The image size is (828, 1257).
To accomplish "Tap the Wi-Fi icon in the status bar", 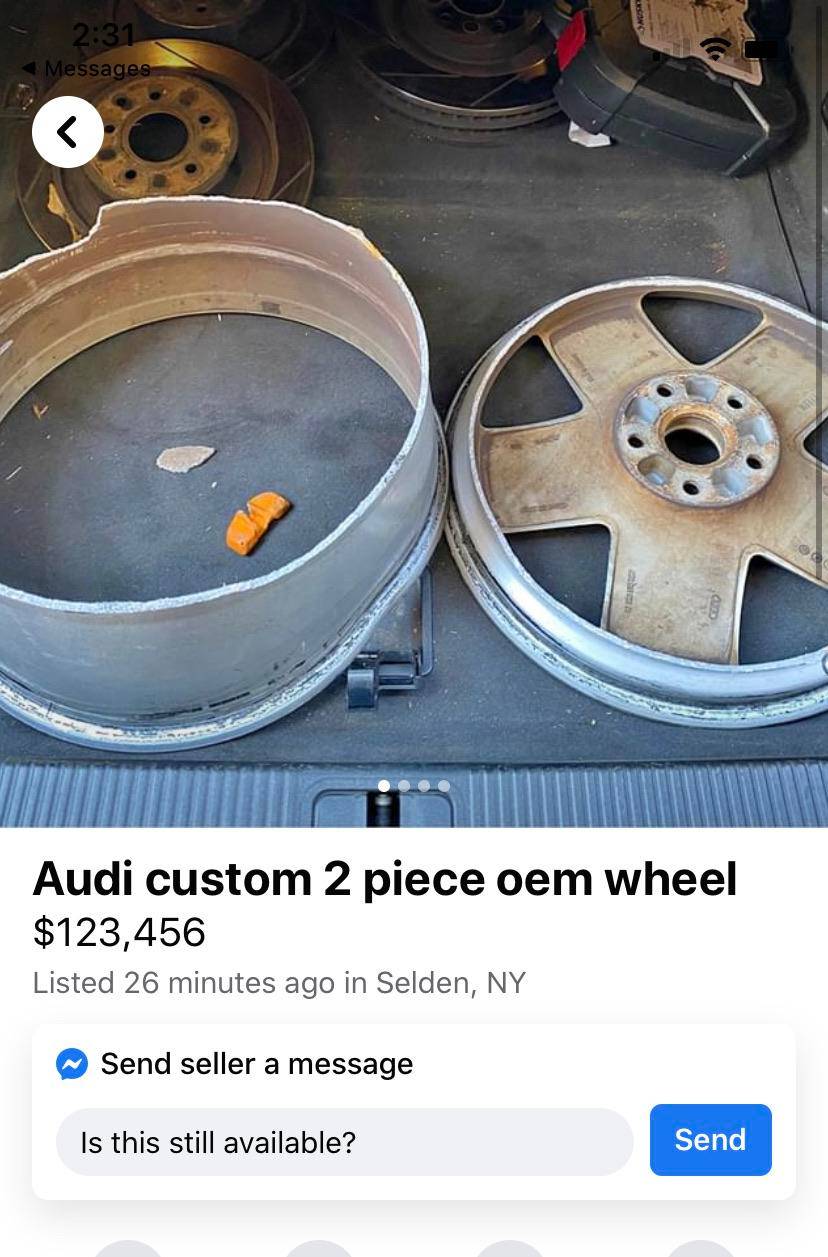I will pyautogui.click(x=716, y=48).
